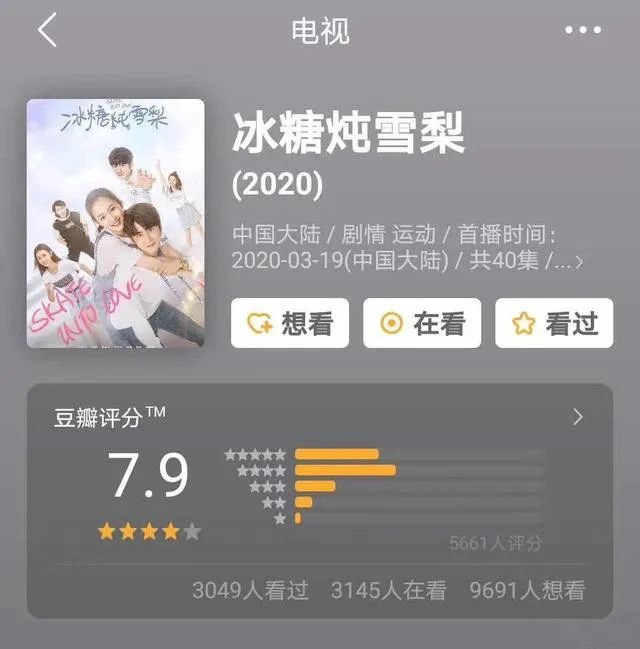Viewport: 640px width, 649px height.
Task: Expand the show details info line
Action: click(x=579, y=262)
